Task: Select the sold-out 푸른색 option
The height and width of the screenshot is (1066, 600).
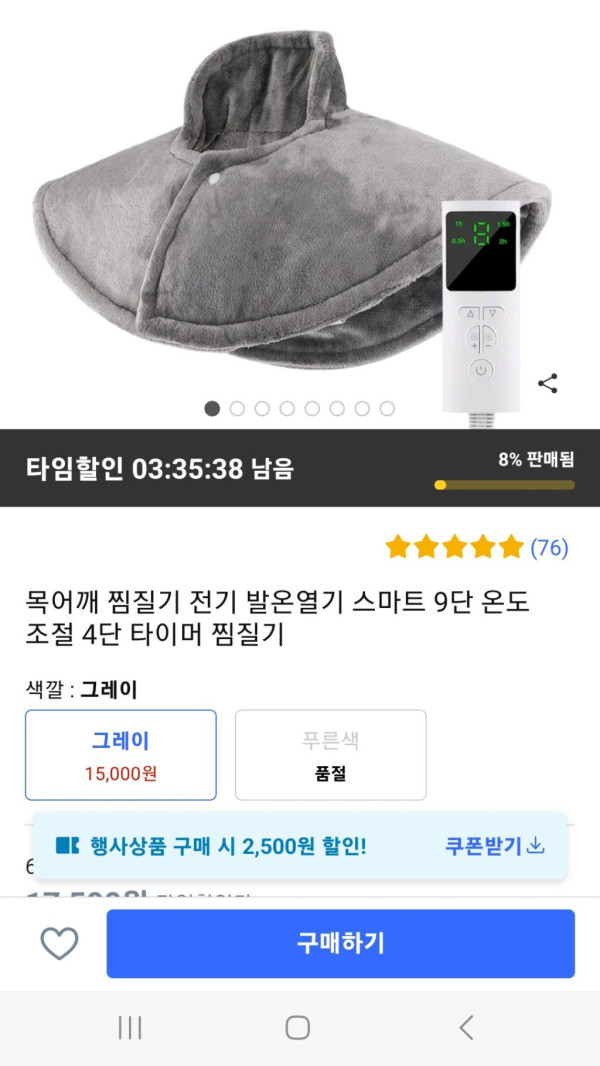Action: click(330, 755)
